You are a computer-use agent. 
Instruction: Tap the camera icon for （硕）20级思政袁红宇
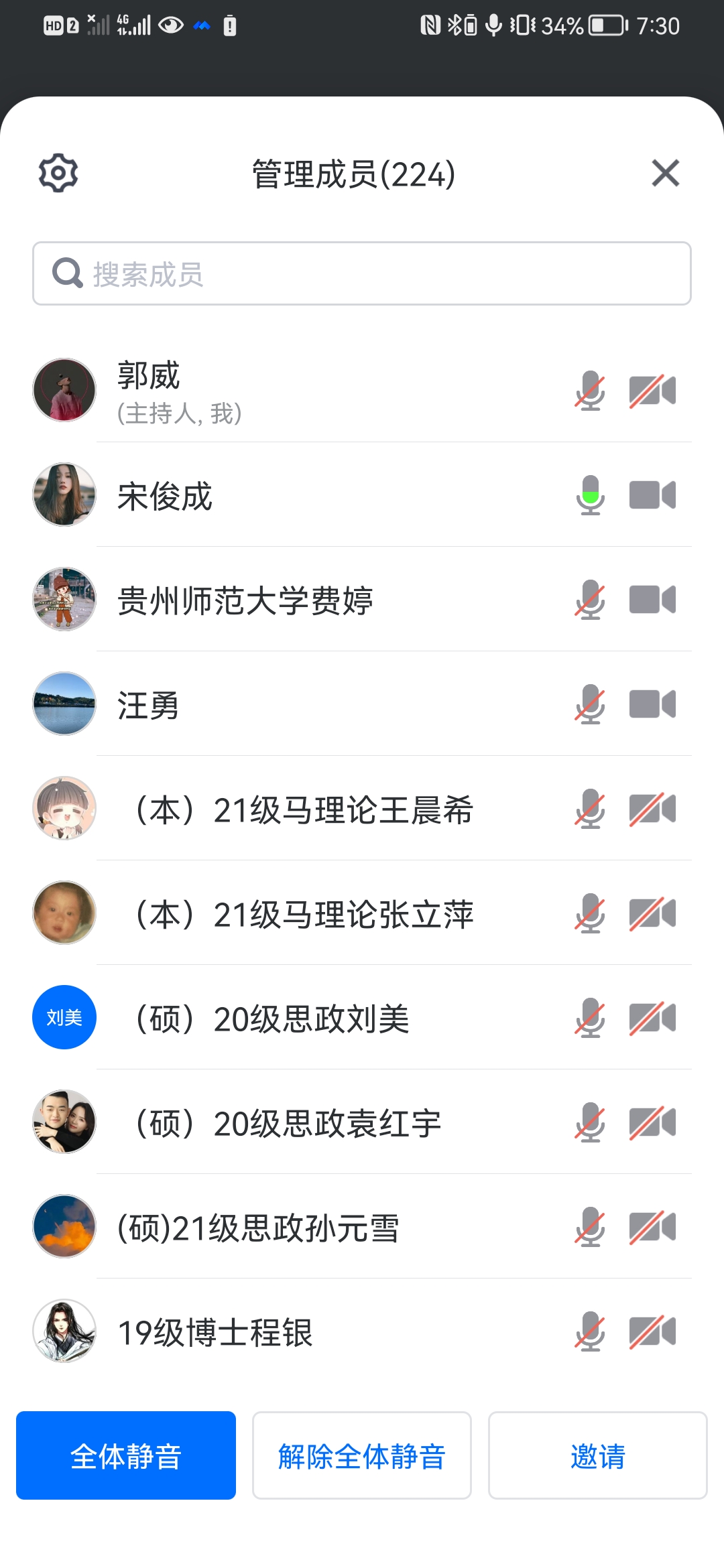(652, 1122)
